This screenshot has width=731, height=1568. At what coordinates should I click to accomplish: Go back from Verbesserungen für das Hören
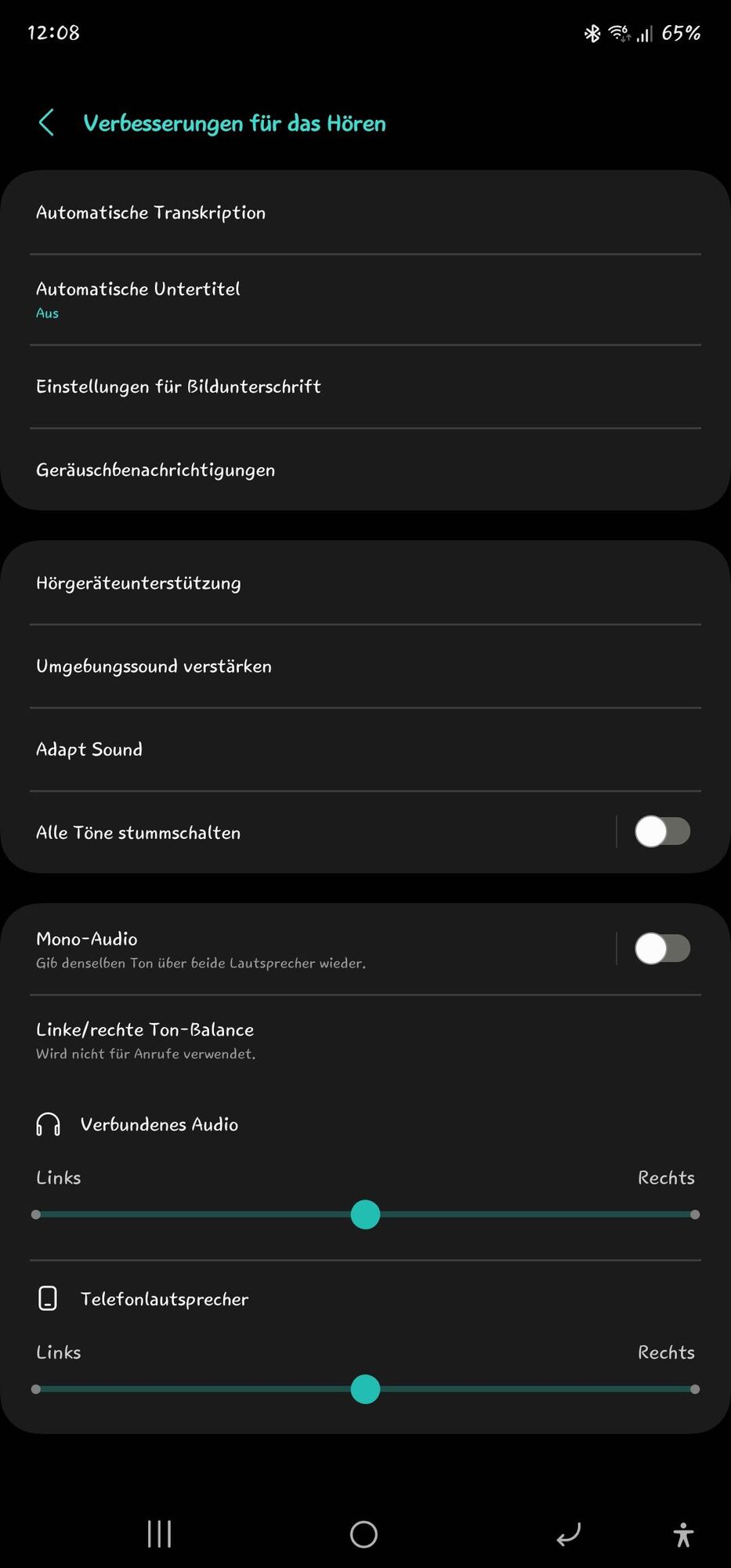(46, 123)
